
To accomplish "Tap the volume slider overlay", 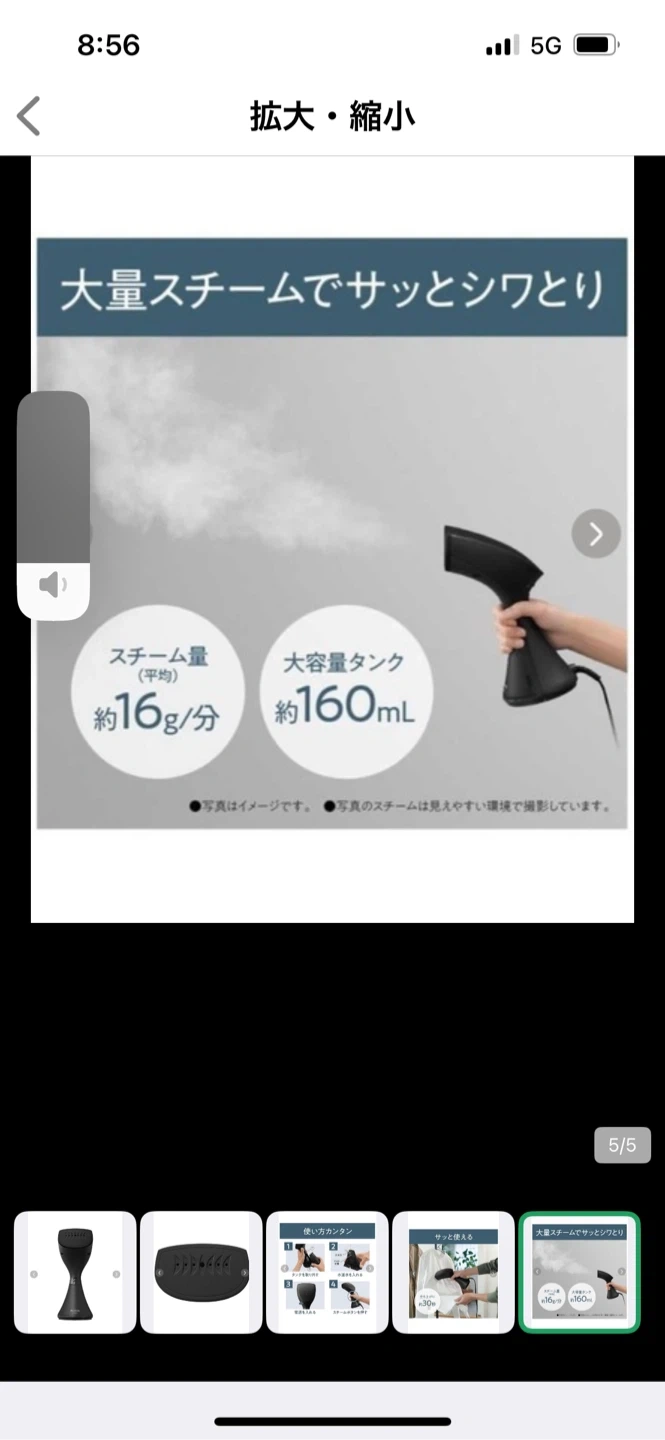I will click(53, 505).
